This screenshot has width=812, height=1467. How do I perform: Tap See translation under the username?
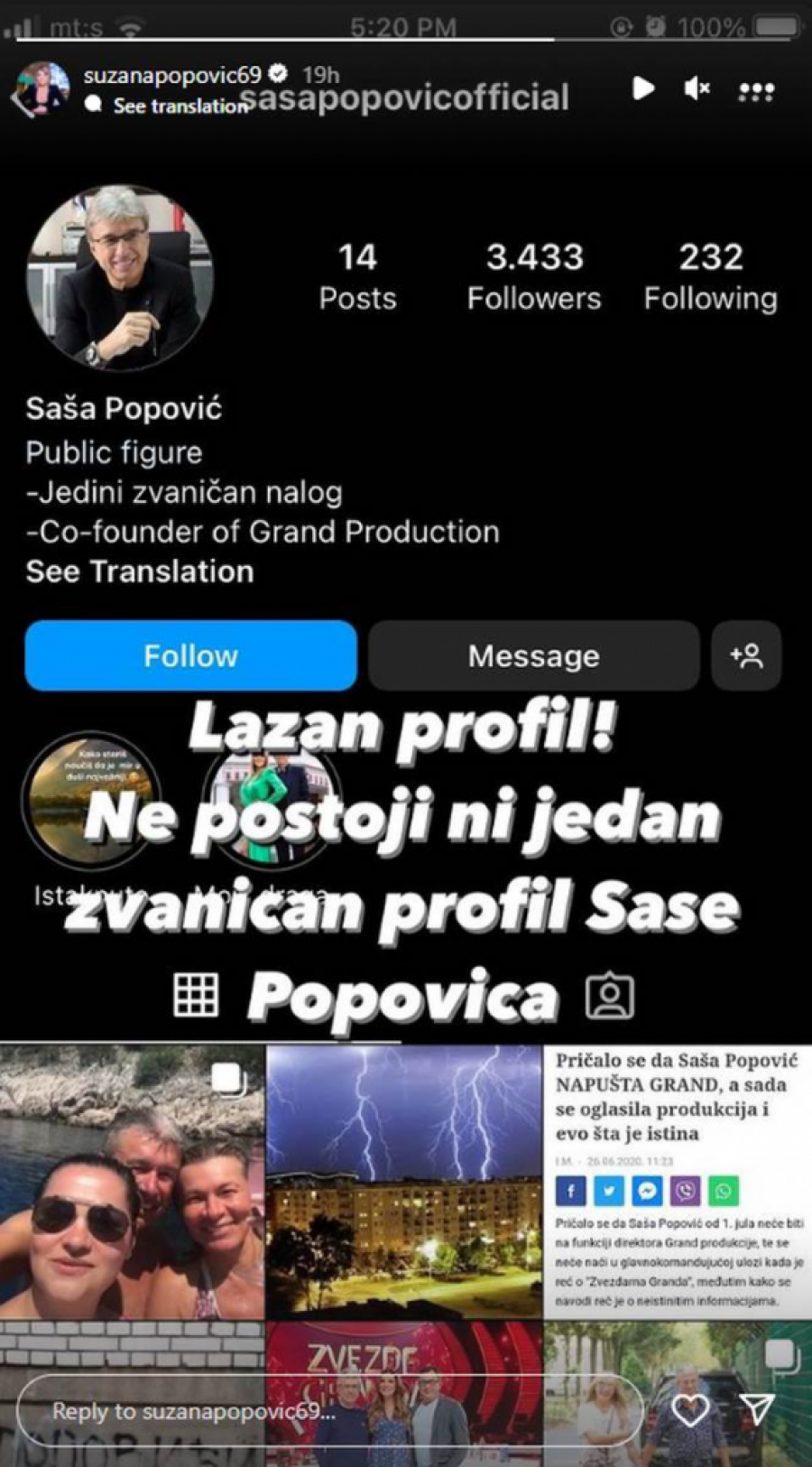pos(179,106)
